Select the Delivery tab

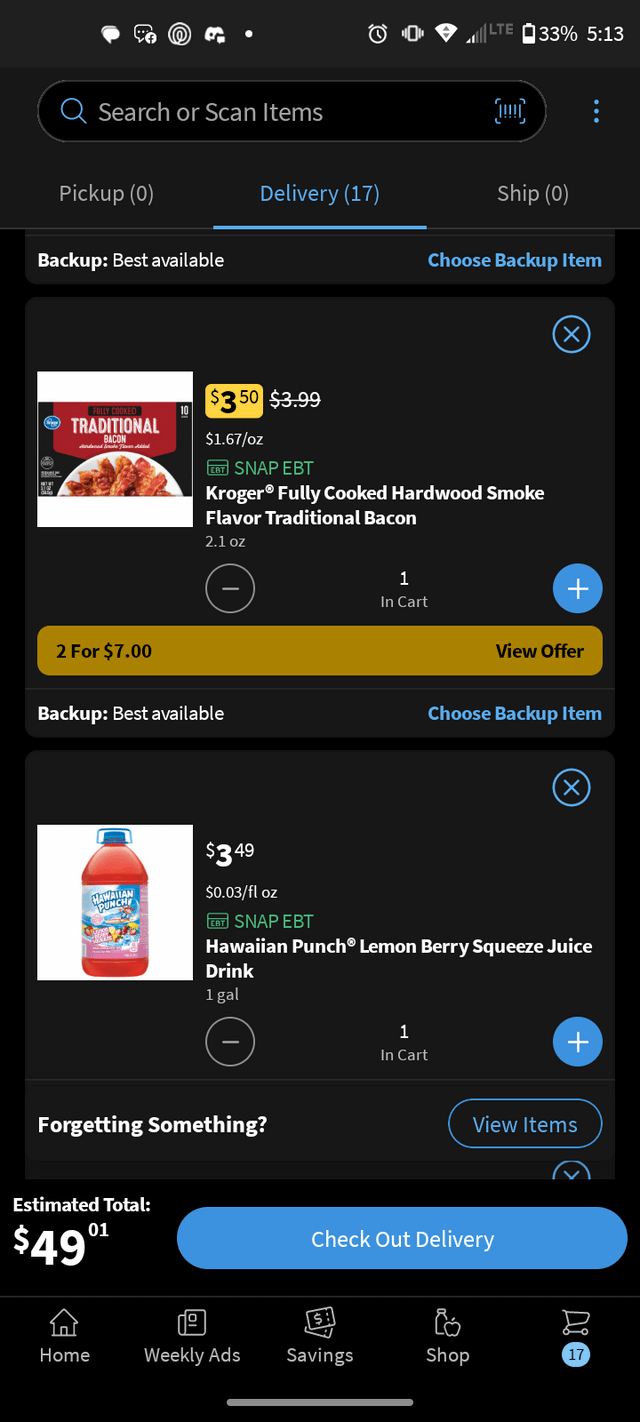[319, 193]
